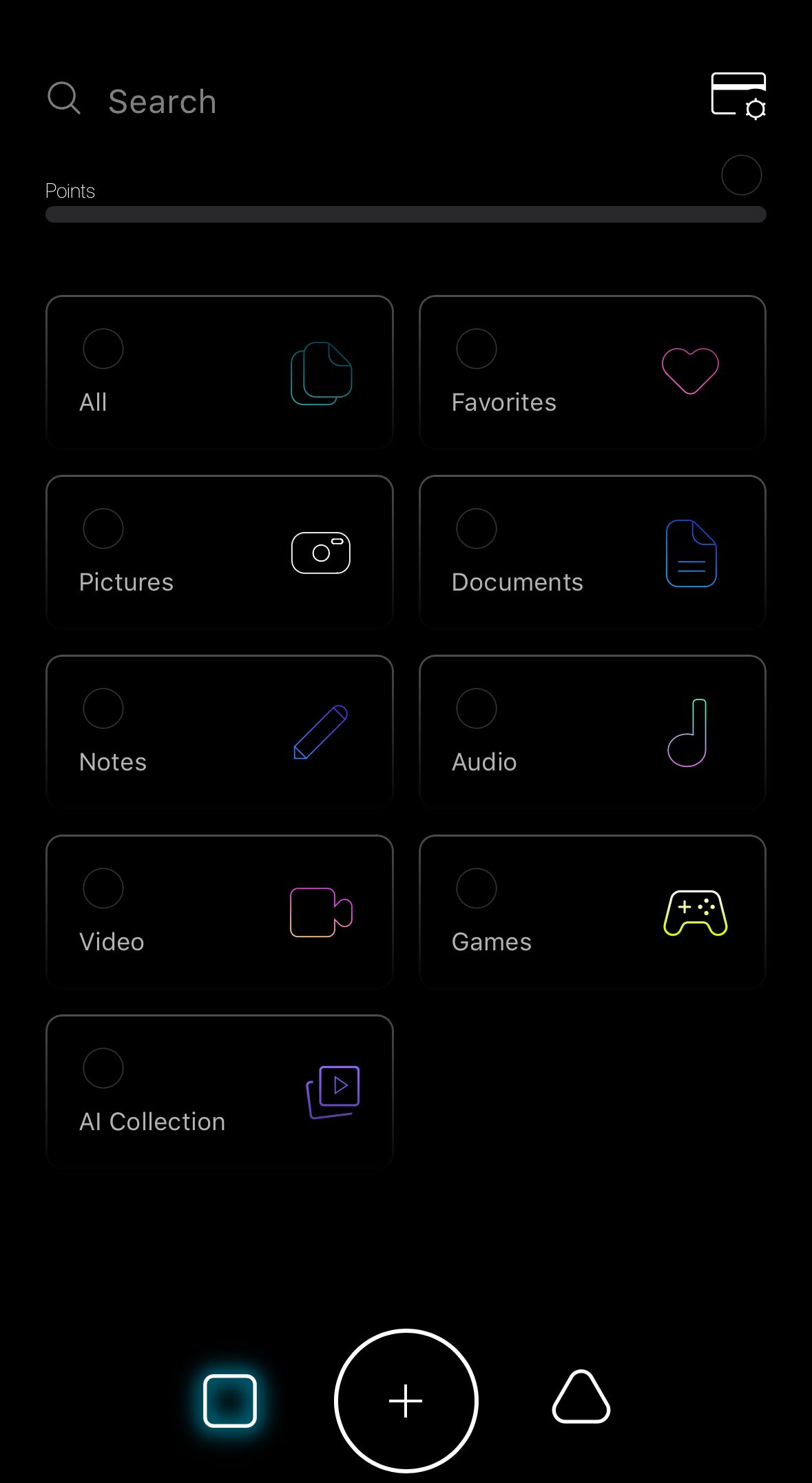
Task: Toggle the circle on the Pictures card
Action: click(x=103, y=529)
